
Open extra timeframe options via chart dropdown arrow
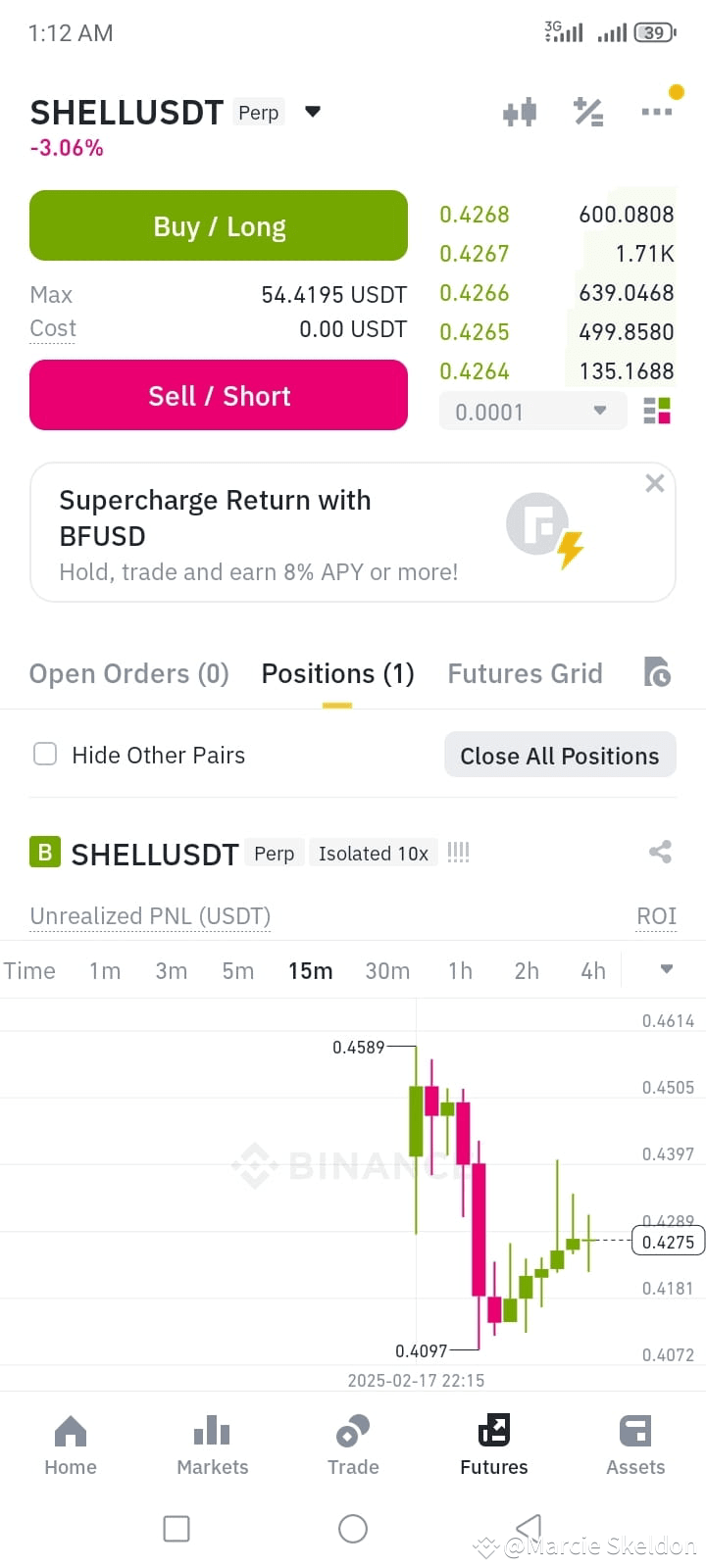point(666,970)
